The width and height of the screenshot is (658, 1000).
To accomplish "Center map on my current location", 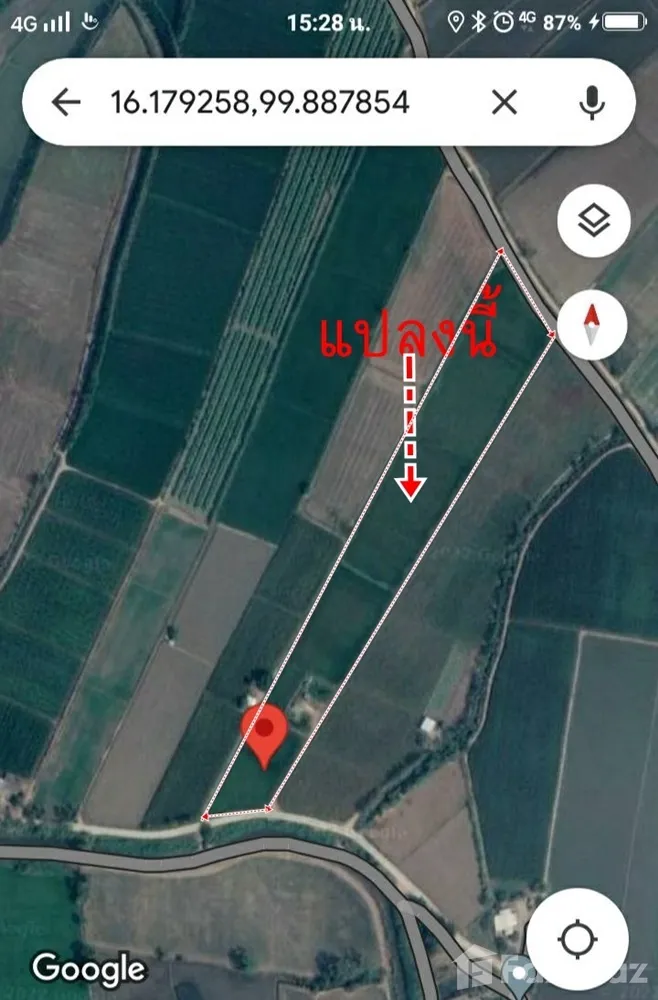I will pyautogui.click(x=577, y=938).
